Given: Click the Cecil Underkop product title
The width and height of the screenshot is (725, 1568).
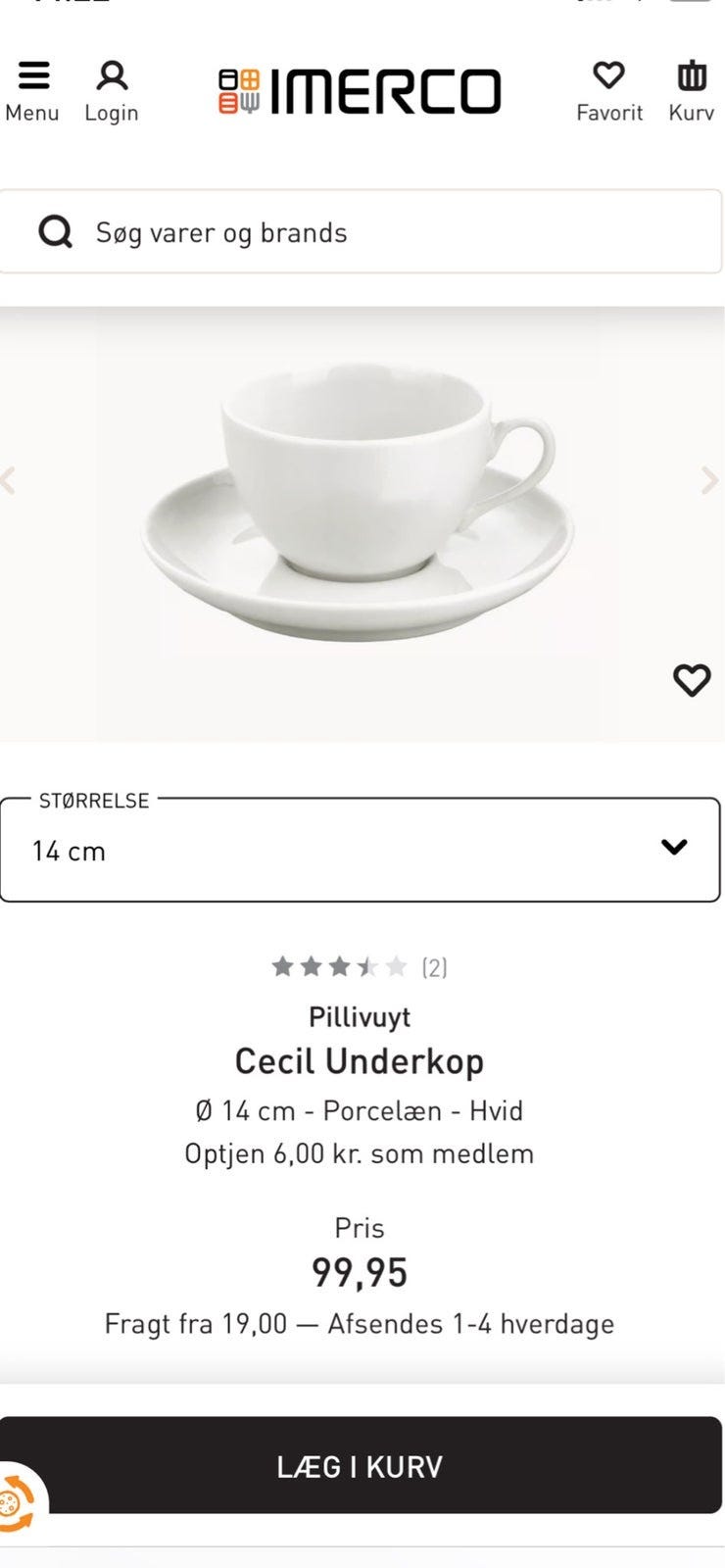Looking at the screenshot, I should pyautogui.click(x=362, y=1060).
